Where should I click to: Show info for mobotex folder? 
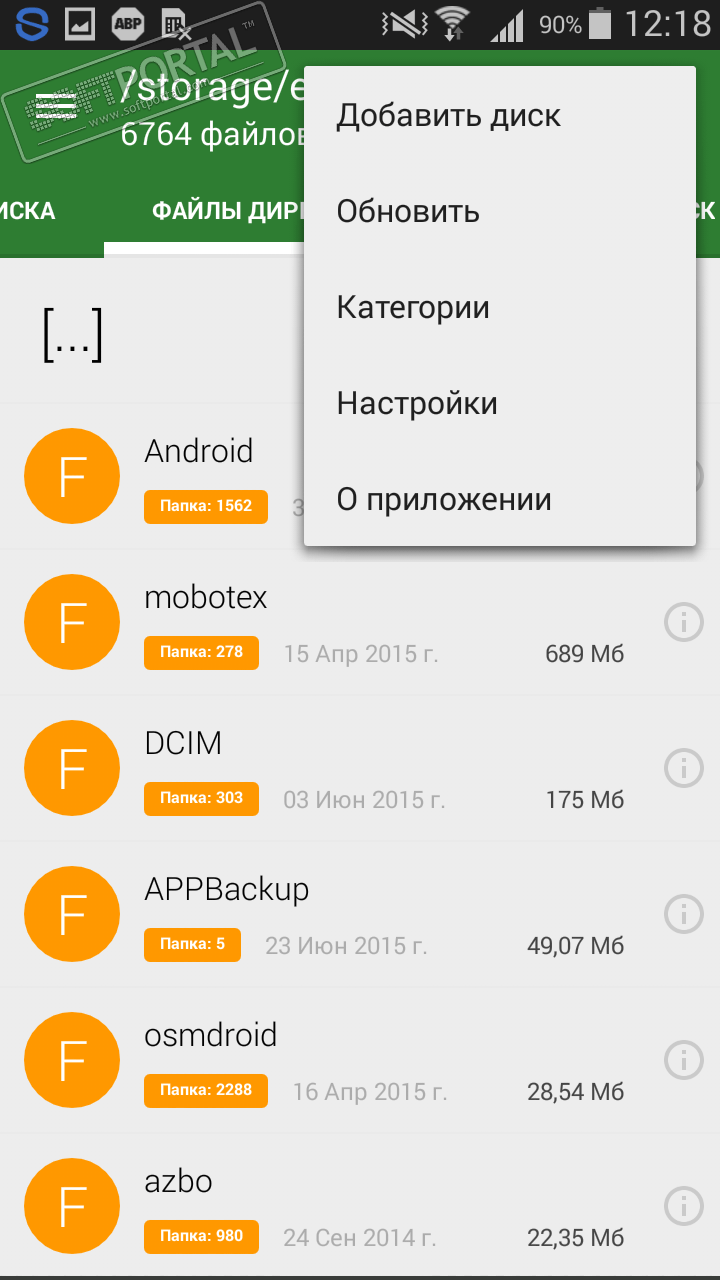[x=684, y=622]
